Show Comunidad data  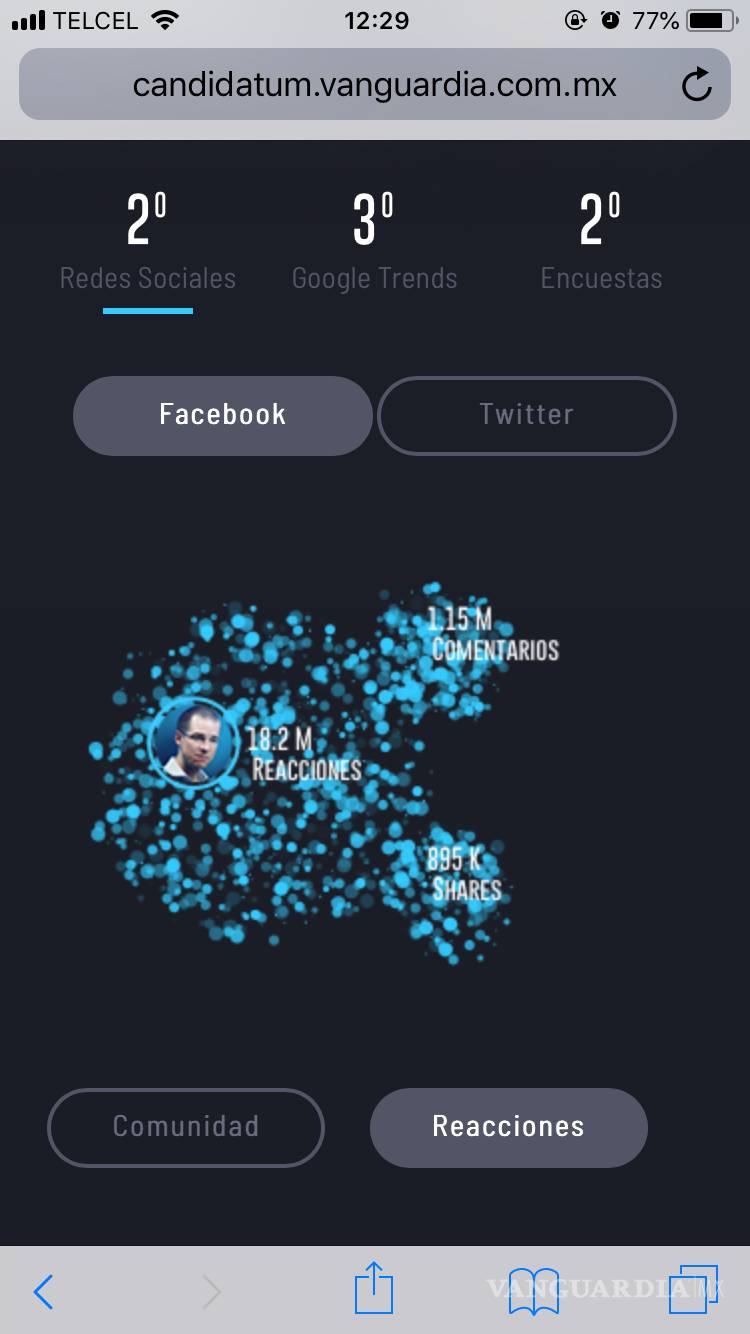pos(186,1127)
